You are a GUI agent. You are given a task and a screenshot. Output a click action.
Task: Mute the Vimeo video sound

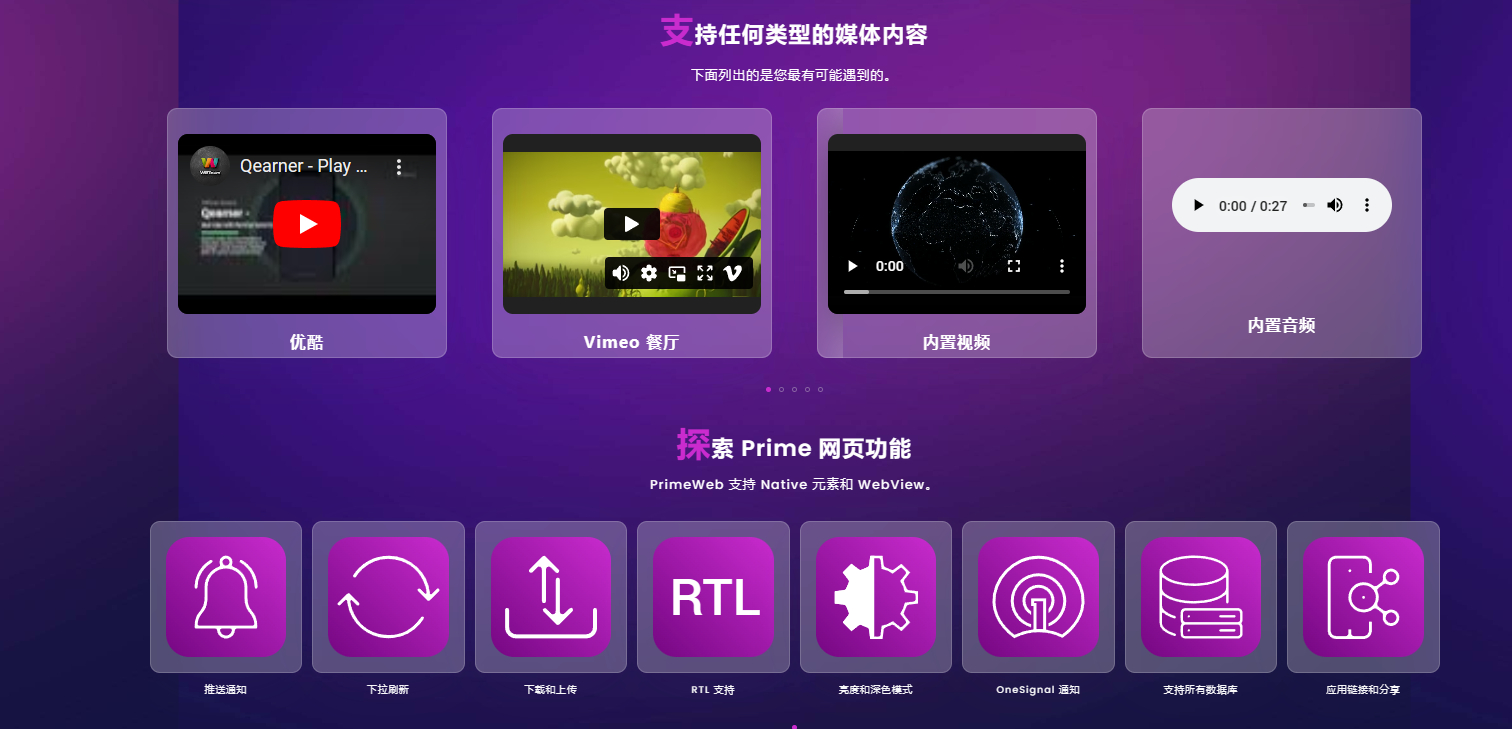[621, 273]
